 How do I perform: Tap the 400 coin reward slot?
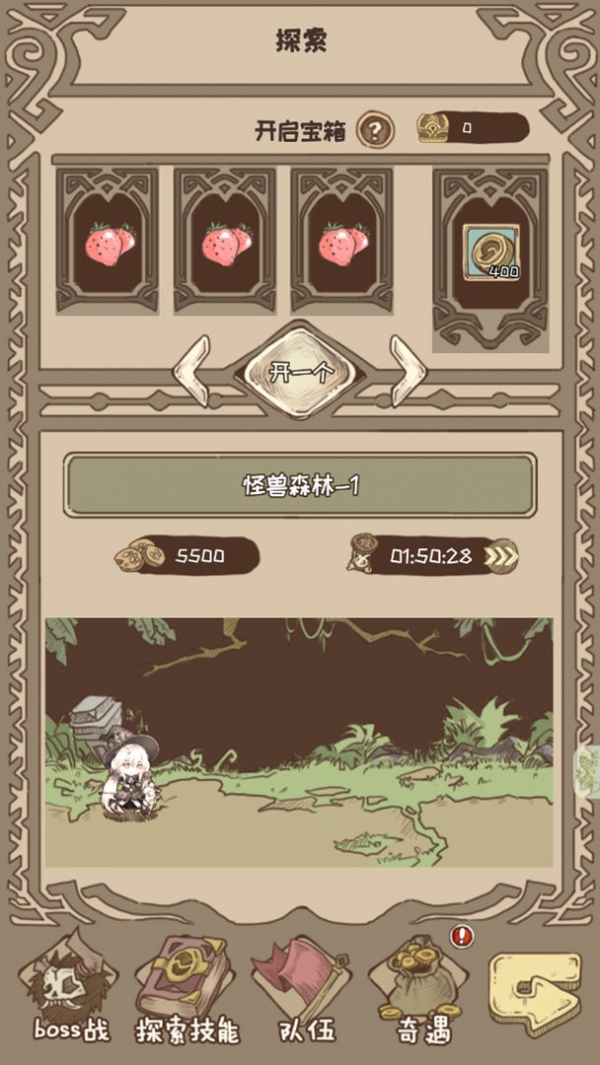tap(490, 251)
